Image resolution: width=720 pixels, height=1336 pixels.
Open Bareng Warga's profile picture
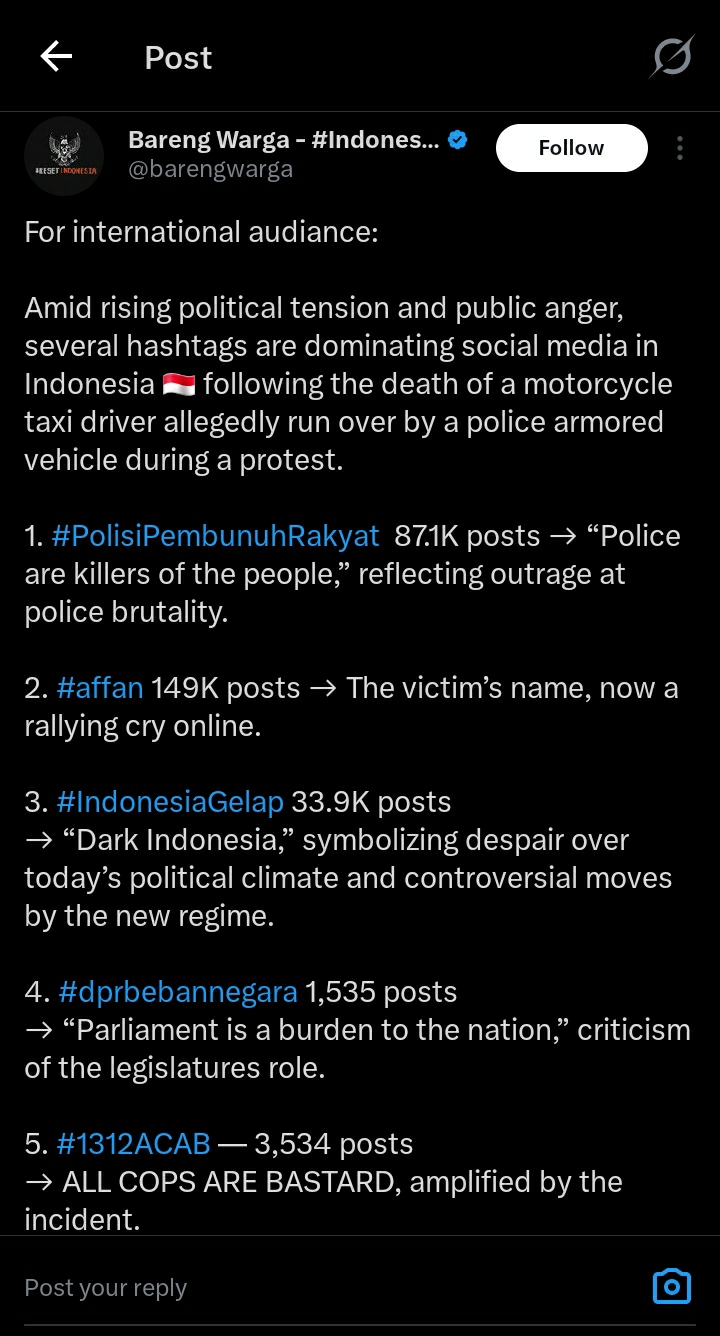click(64, 156)
